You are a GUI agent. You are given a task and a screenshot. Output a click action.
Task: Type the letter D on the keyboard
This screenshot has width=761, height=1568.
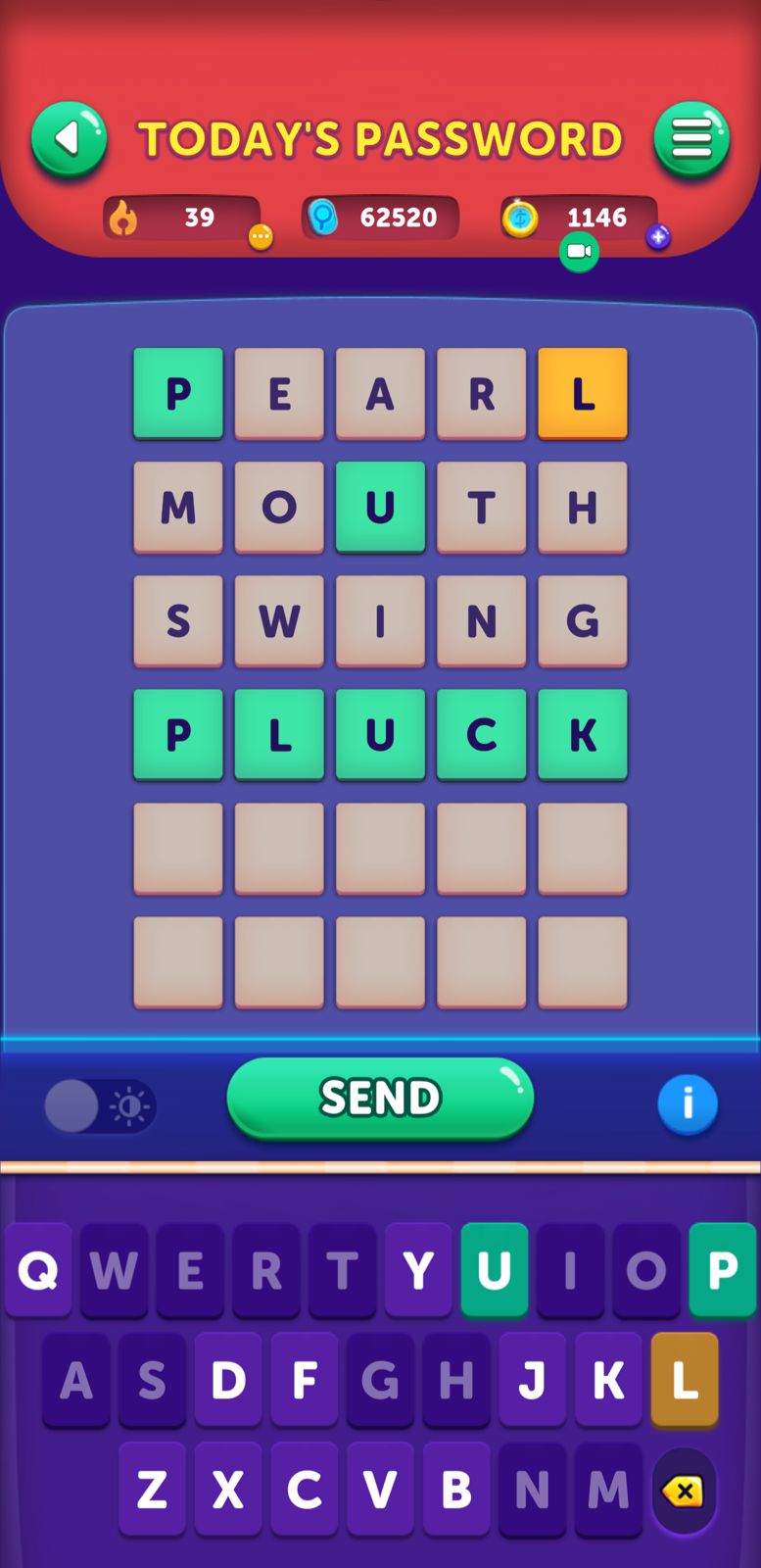[x=228, y=1380]
